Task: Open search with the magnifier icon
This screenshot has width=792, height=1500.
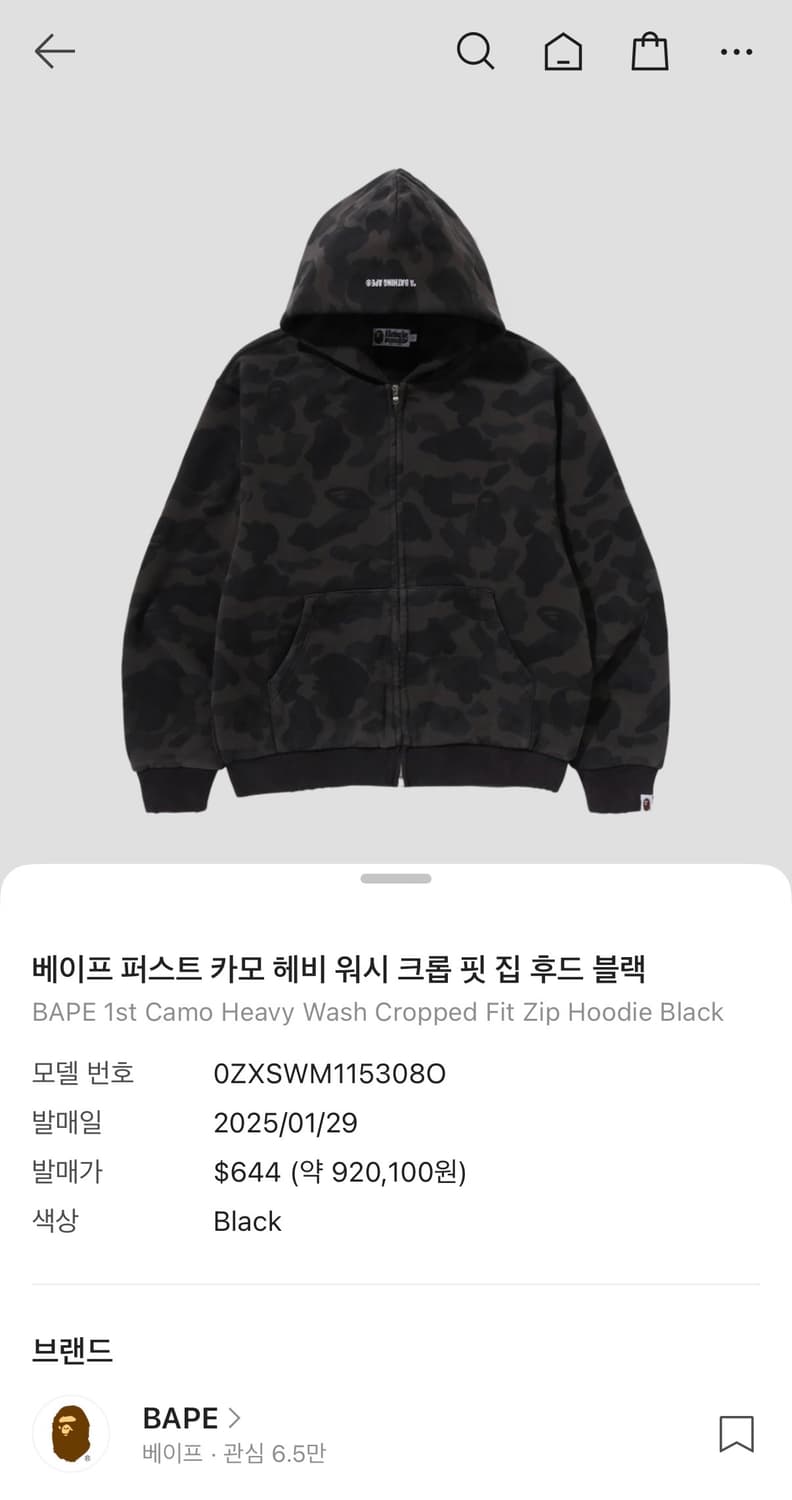Action: pyautogui.click(x=476, y=51)
